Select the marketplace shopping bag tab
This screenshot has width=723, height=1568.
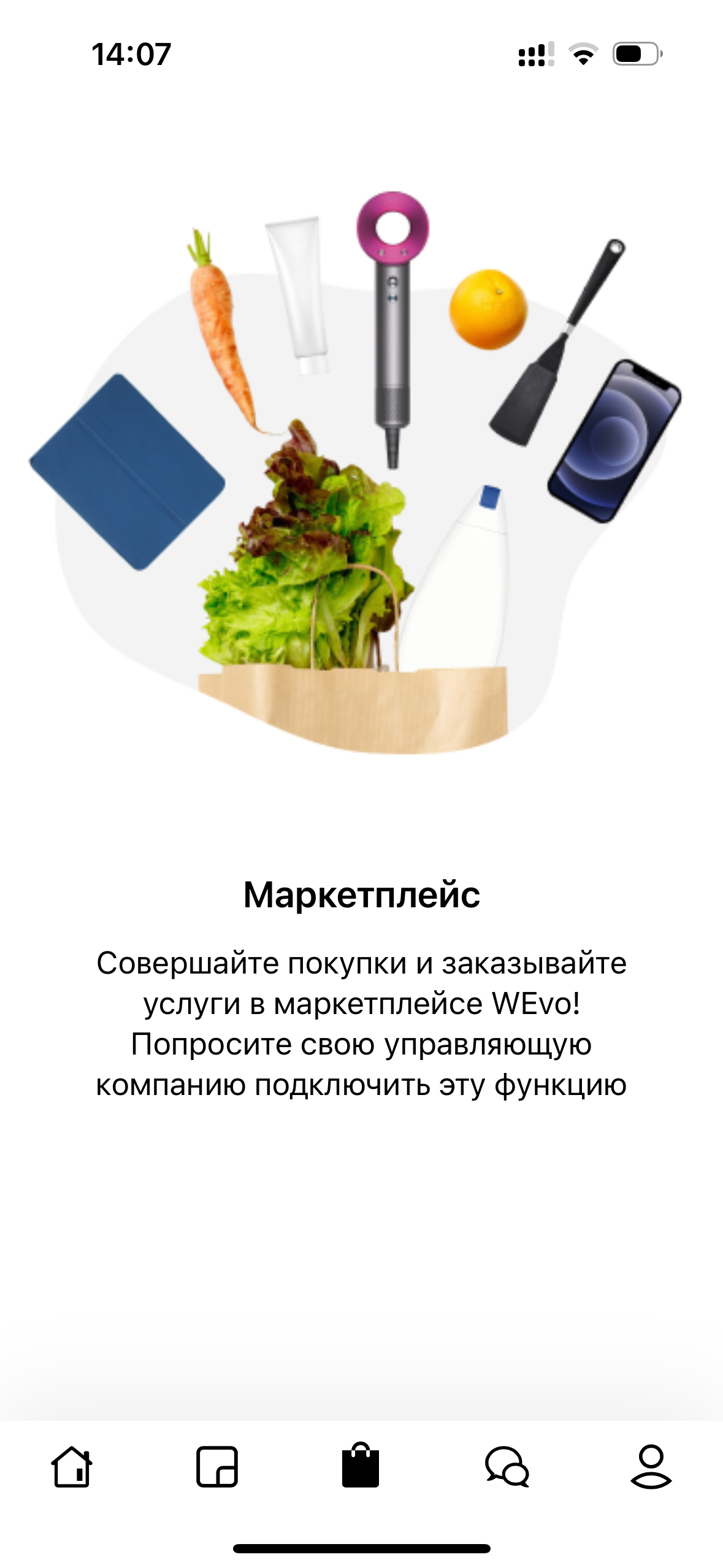361,1465
